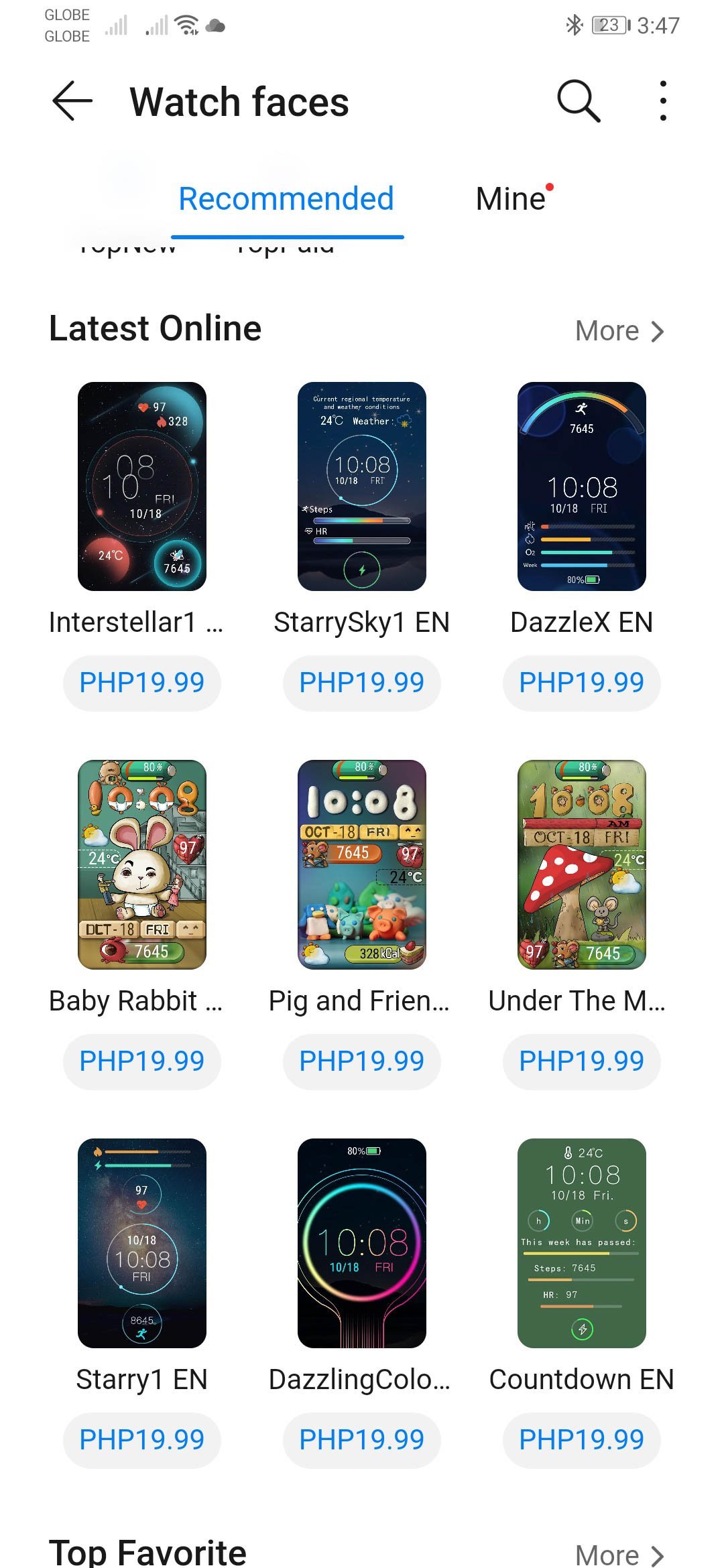Open the Starry1 EN watch face
The width and height of the screenshot is (724, 1568).
click(142, 1243)
